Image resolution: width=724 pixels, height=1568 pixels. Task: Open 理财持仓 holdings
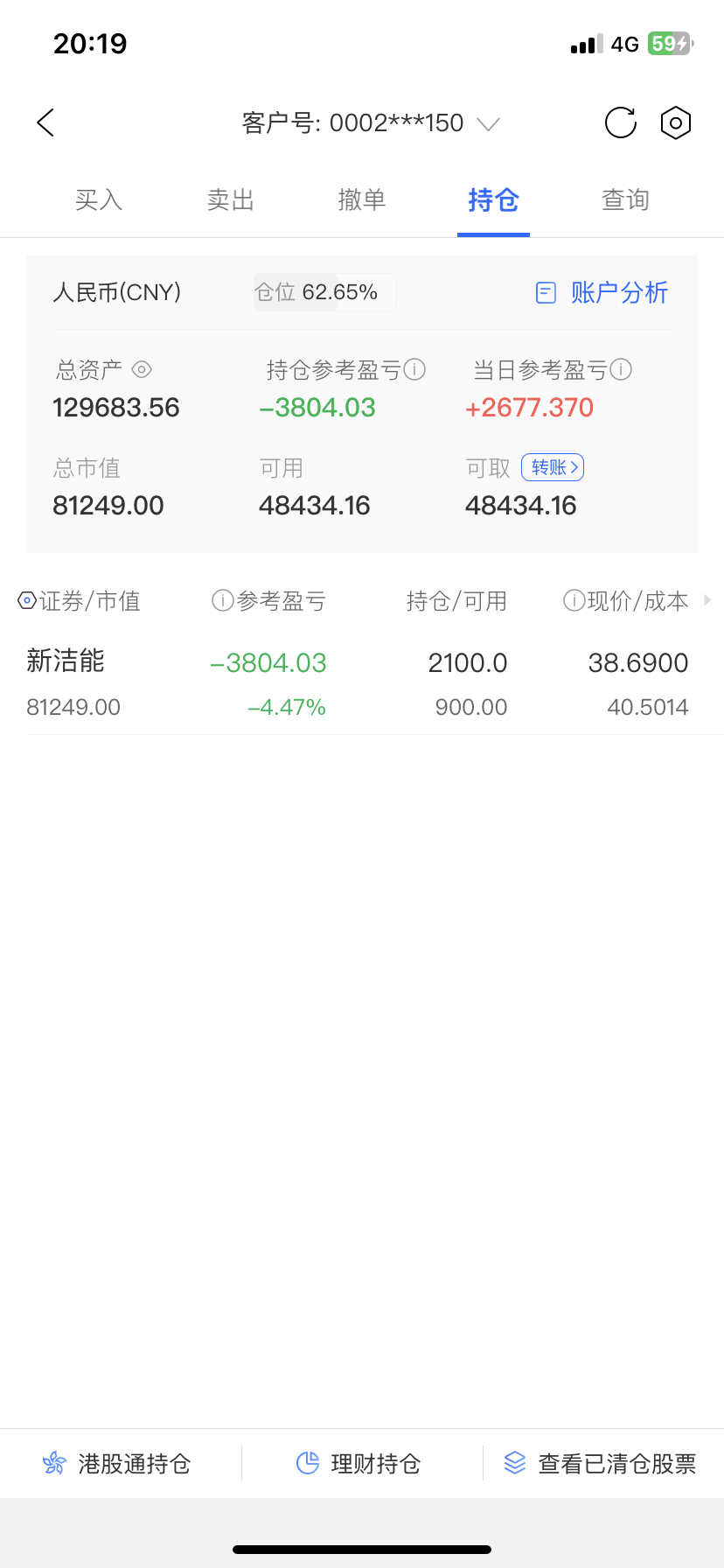pos(359,1463)
